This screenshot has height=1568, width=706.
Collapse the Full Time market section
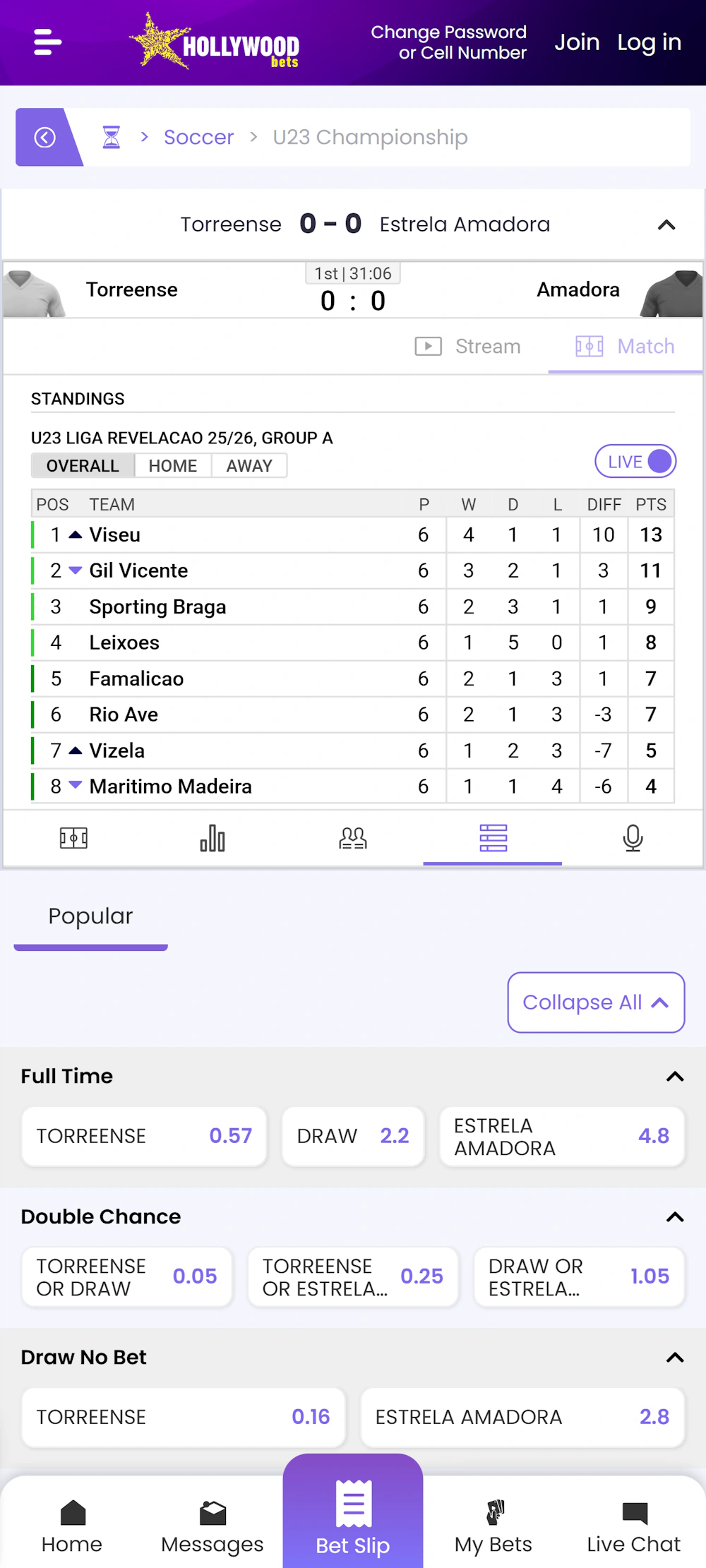[x=676, y=1076]
